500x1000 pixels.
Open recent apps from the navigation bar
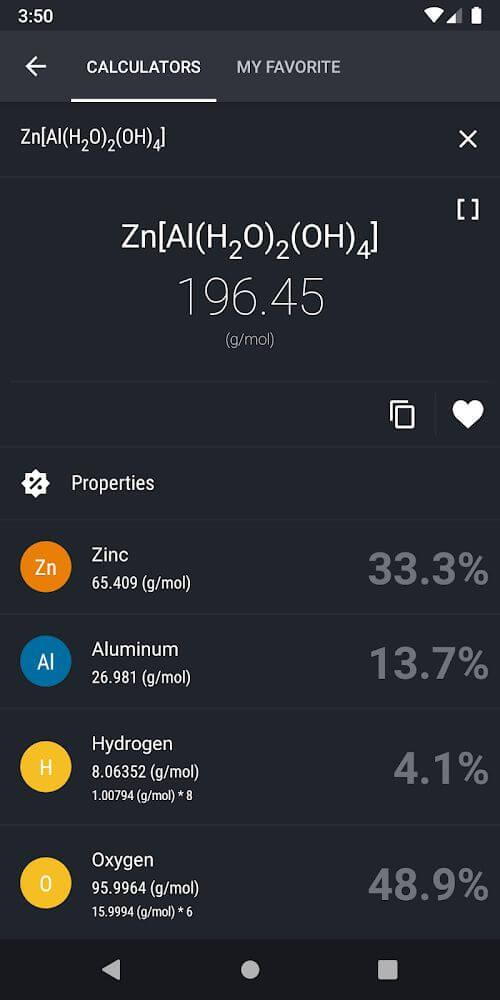pyautogui.click(x=388, y=969)
